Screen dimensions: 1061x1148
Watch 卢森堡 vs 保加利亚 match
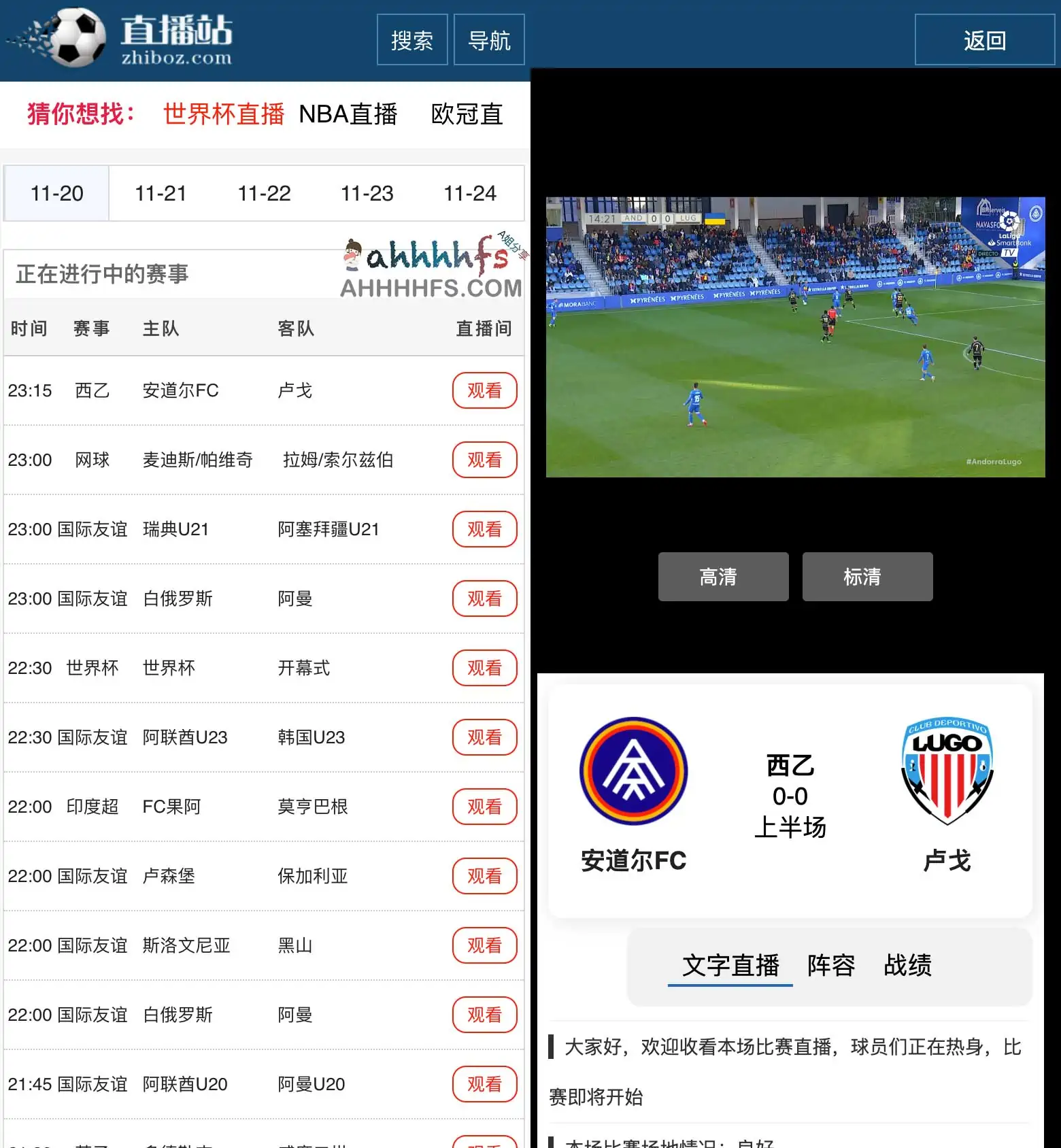[484, 876]
